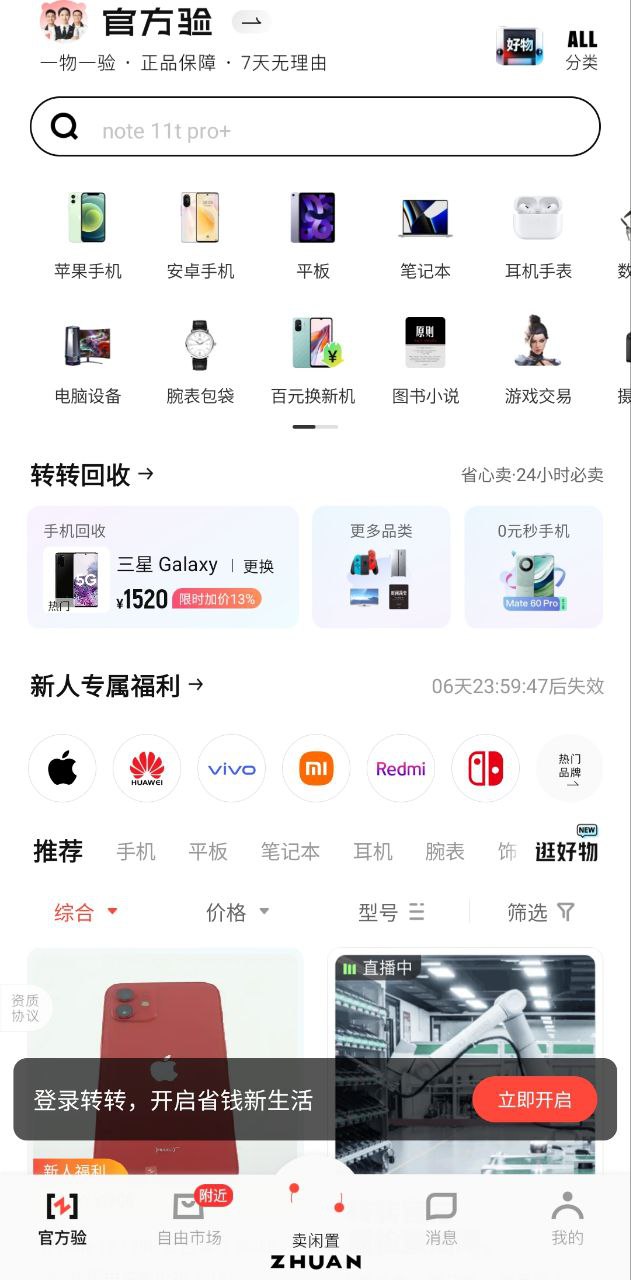Tap 立即开启 to log in
The image size is (631, 1280).
(x=534, y=1100)
